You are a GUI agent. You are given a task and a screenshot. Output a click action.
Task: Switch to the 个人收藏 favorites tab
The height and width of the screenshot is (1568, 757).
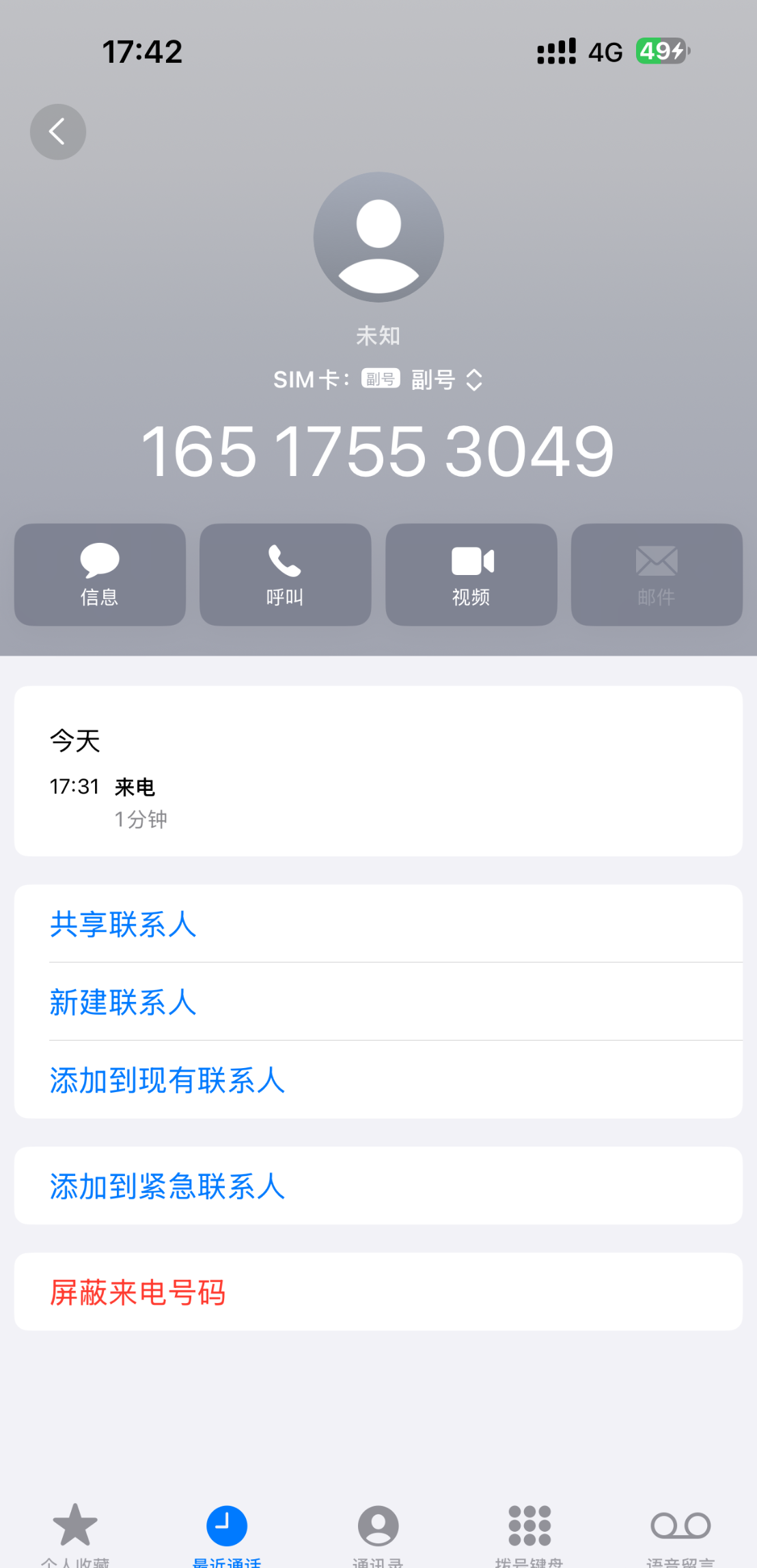click(75, 1533)
